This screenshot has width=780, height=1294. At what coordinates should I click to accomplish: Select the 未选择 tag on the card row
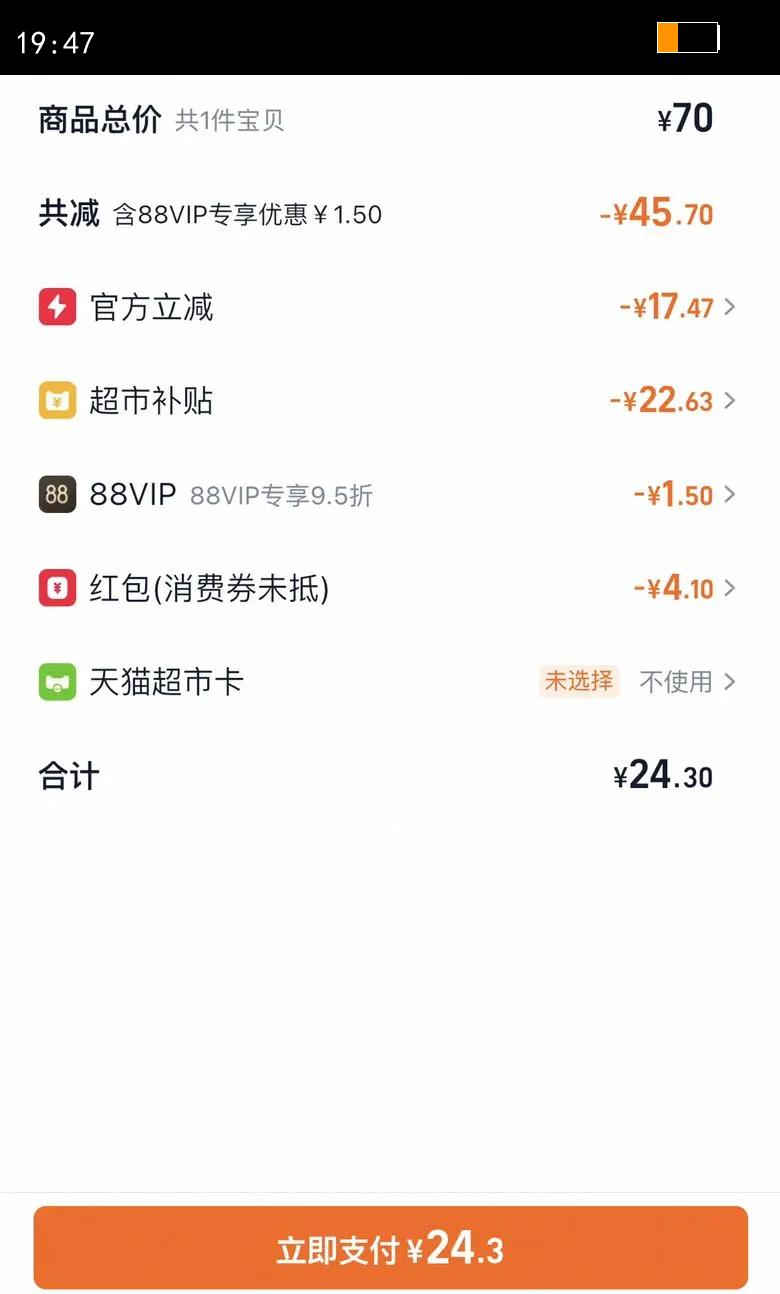pyautogui.click(x=579, y=681)
